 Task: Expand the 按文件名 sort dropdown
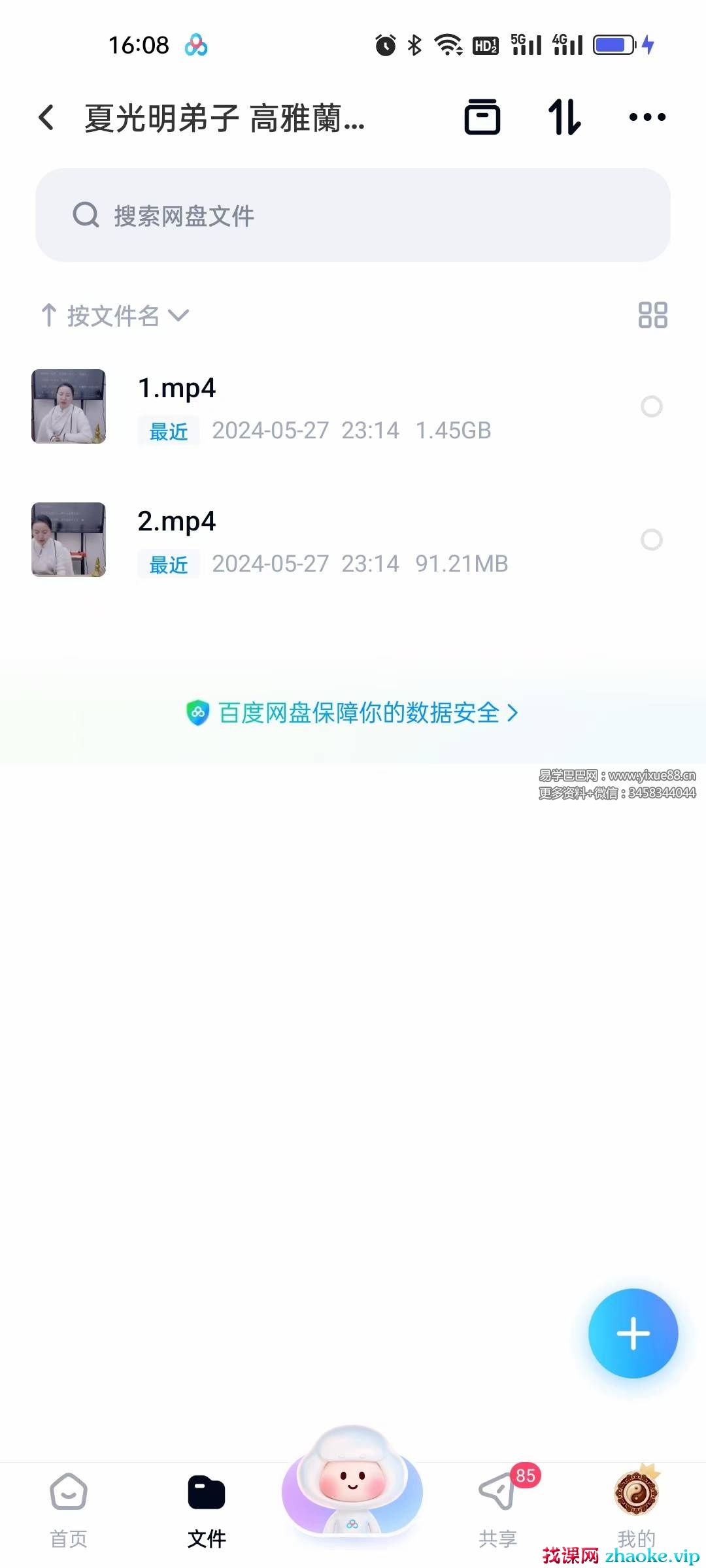point(116,316)
